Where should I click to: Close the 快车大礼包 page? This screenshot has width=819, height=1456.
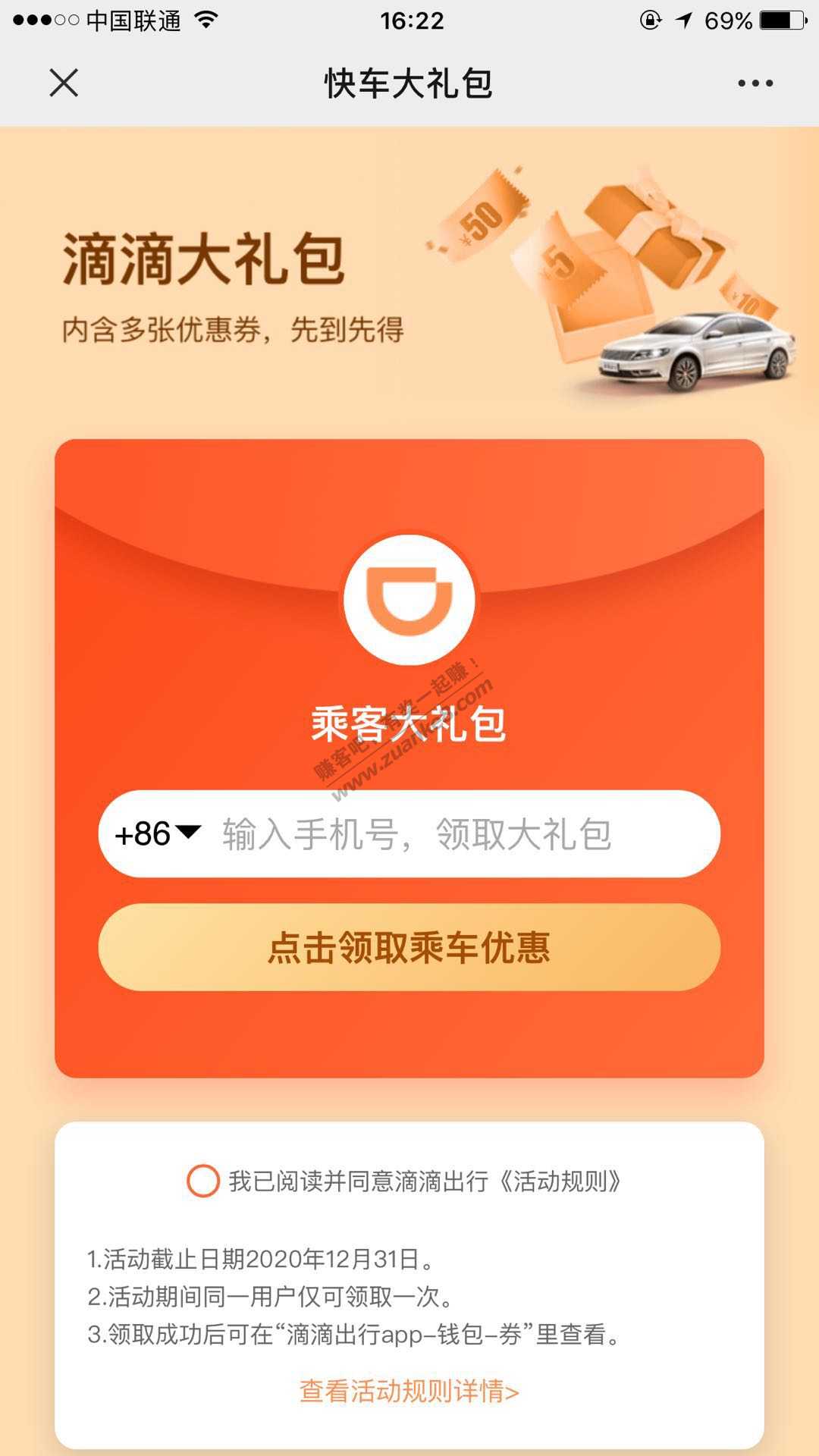64,83
